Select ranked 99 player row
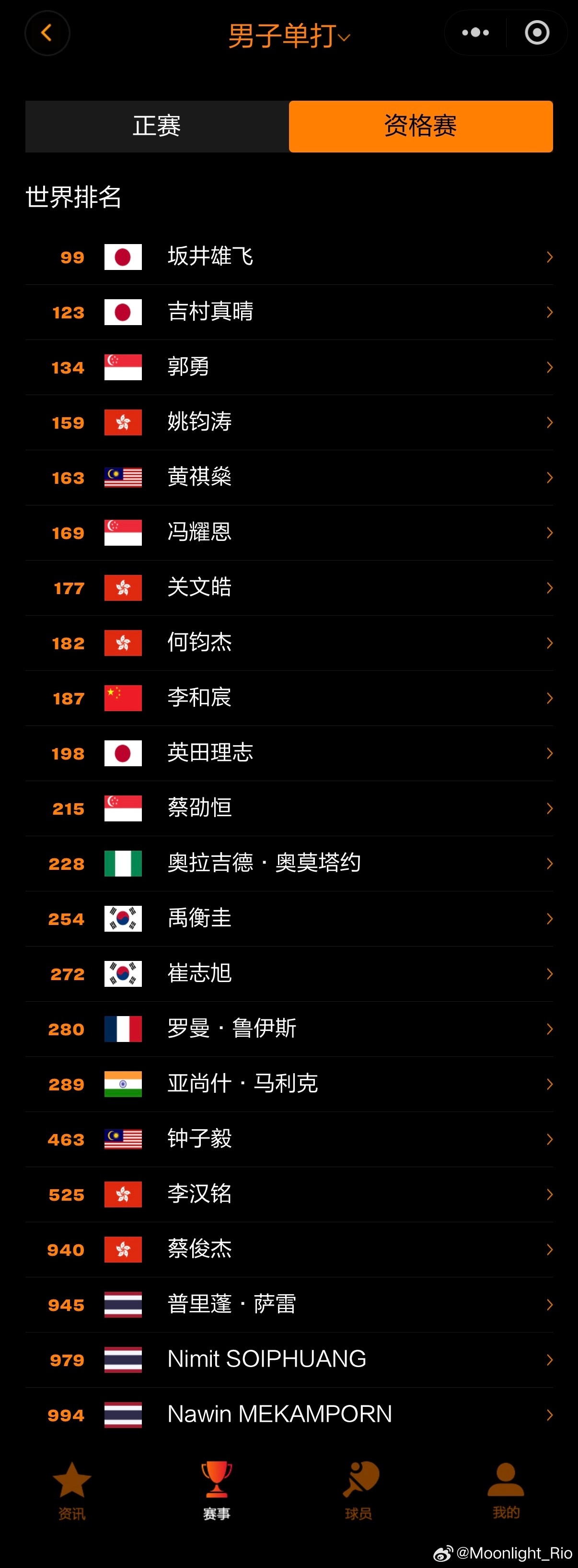 click(x=289, y=256)
